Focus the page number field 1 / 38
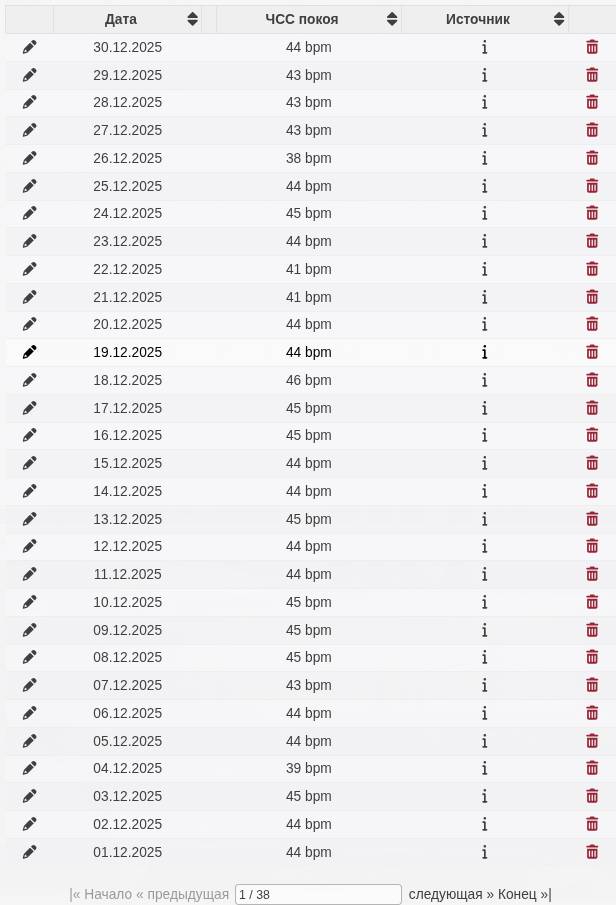Screen dimensions: 616x905 pos(318,894)
